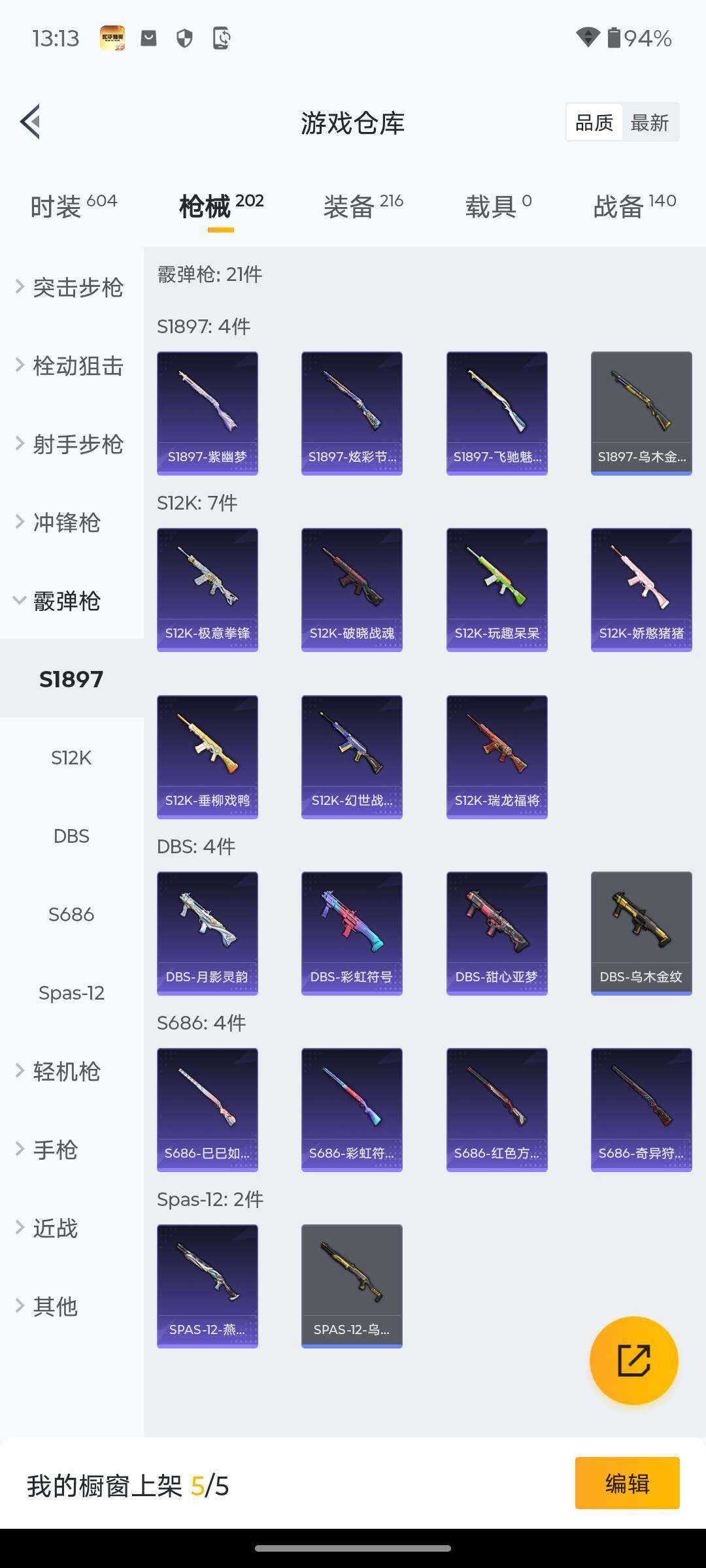Screen dimensions: 706x1568
Task: Open the DBS-彩虹符号 skin
Action: coord(352,933)
